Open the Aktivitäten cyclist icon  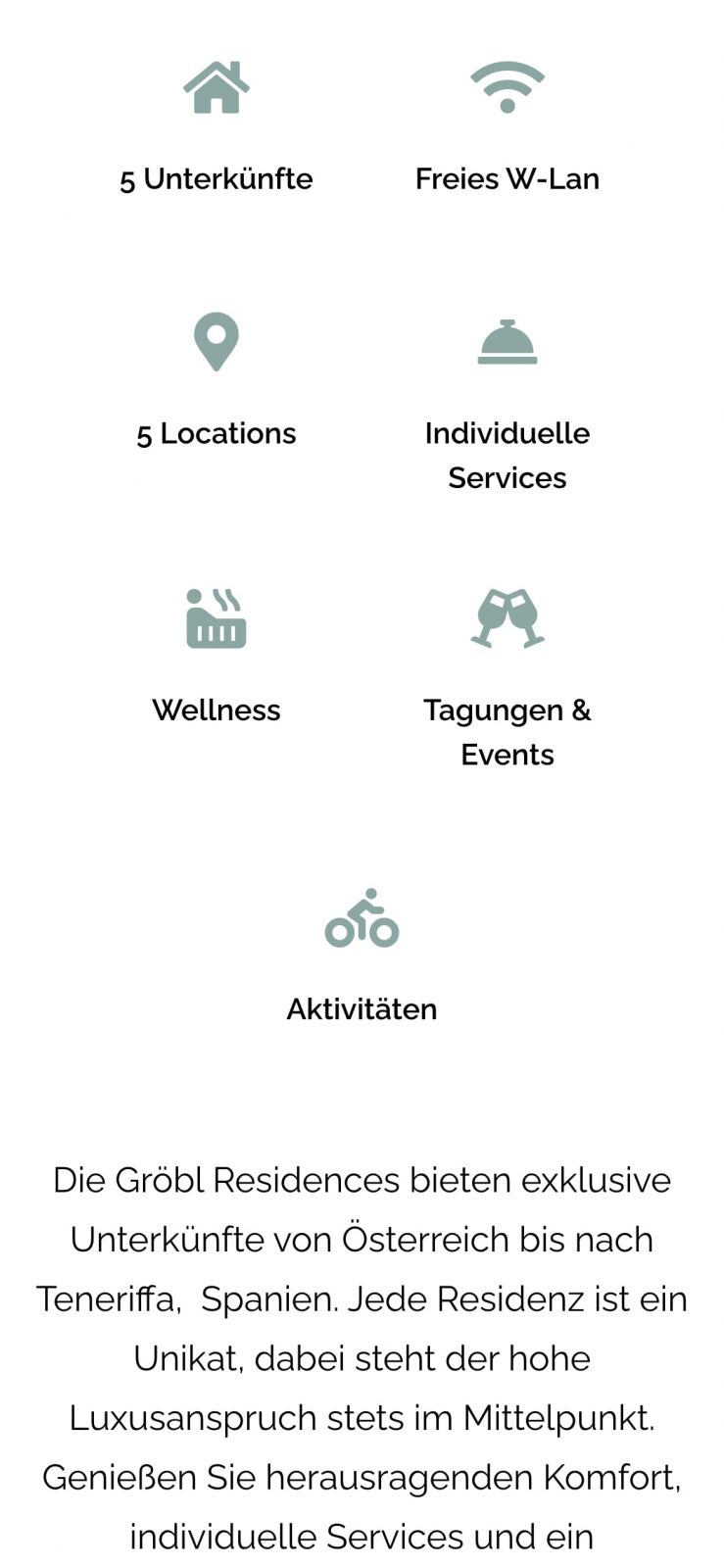[x=362, y=918]
